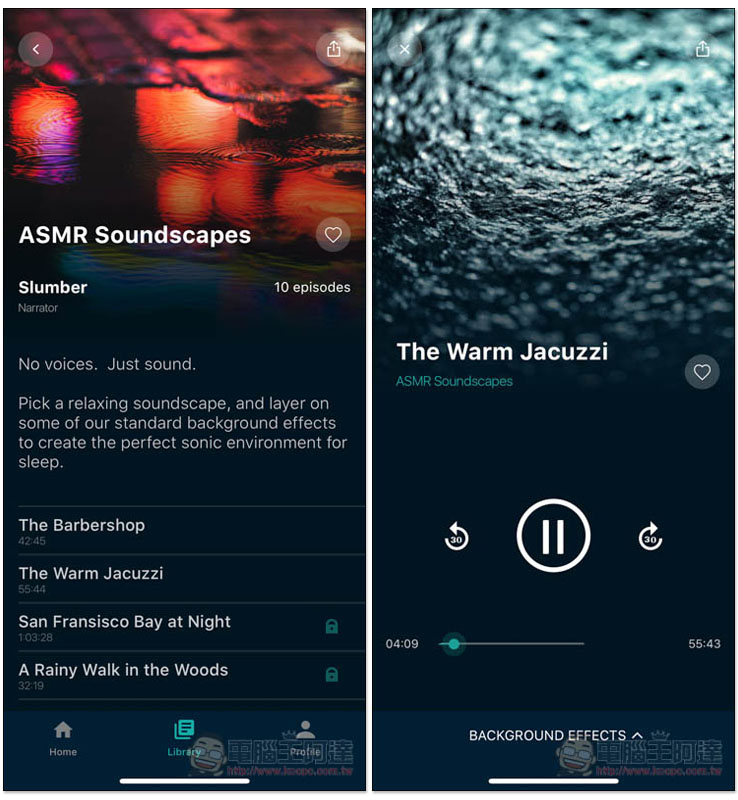Rewind playback by 30 seconds

[x=456, y=537]
